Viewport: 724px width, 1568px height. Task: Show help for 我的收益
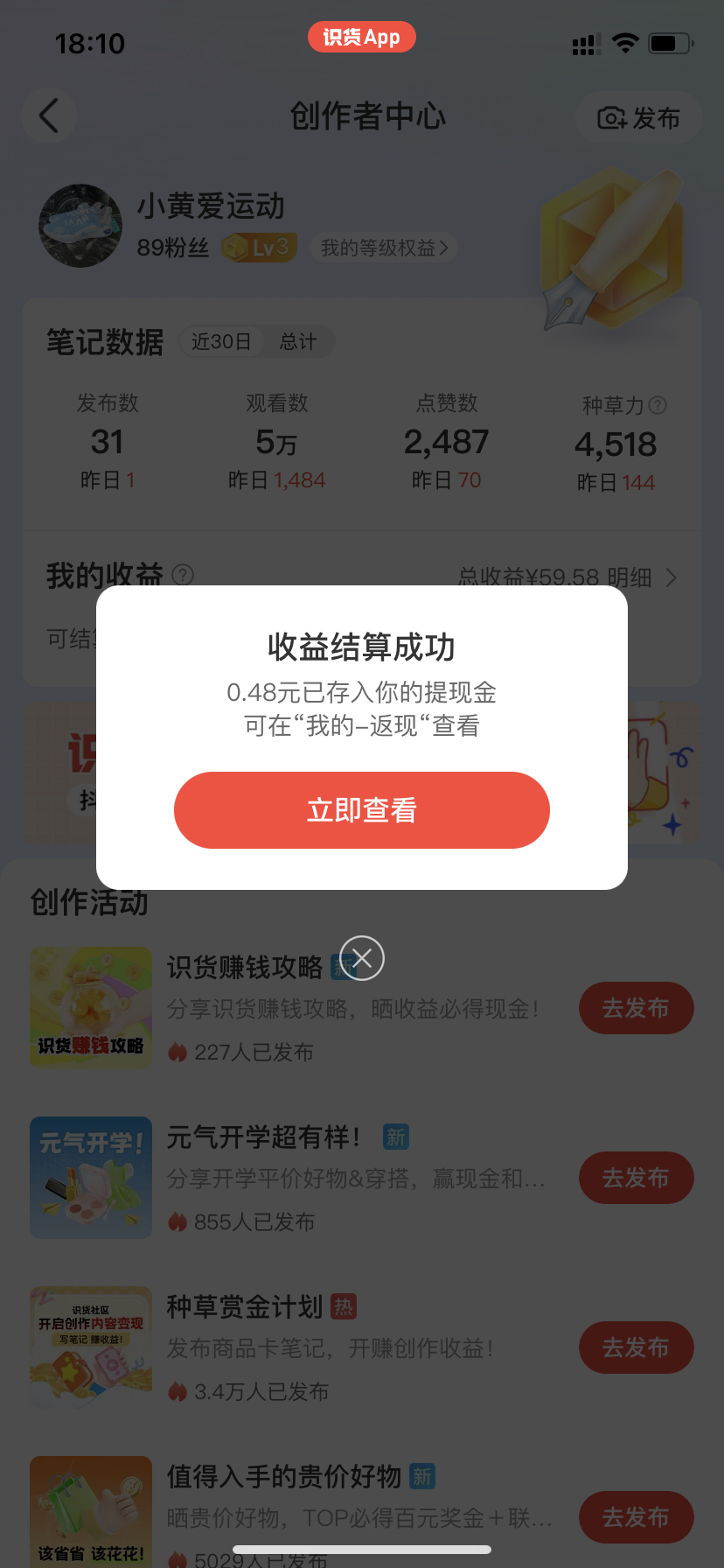pos(183,576)
